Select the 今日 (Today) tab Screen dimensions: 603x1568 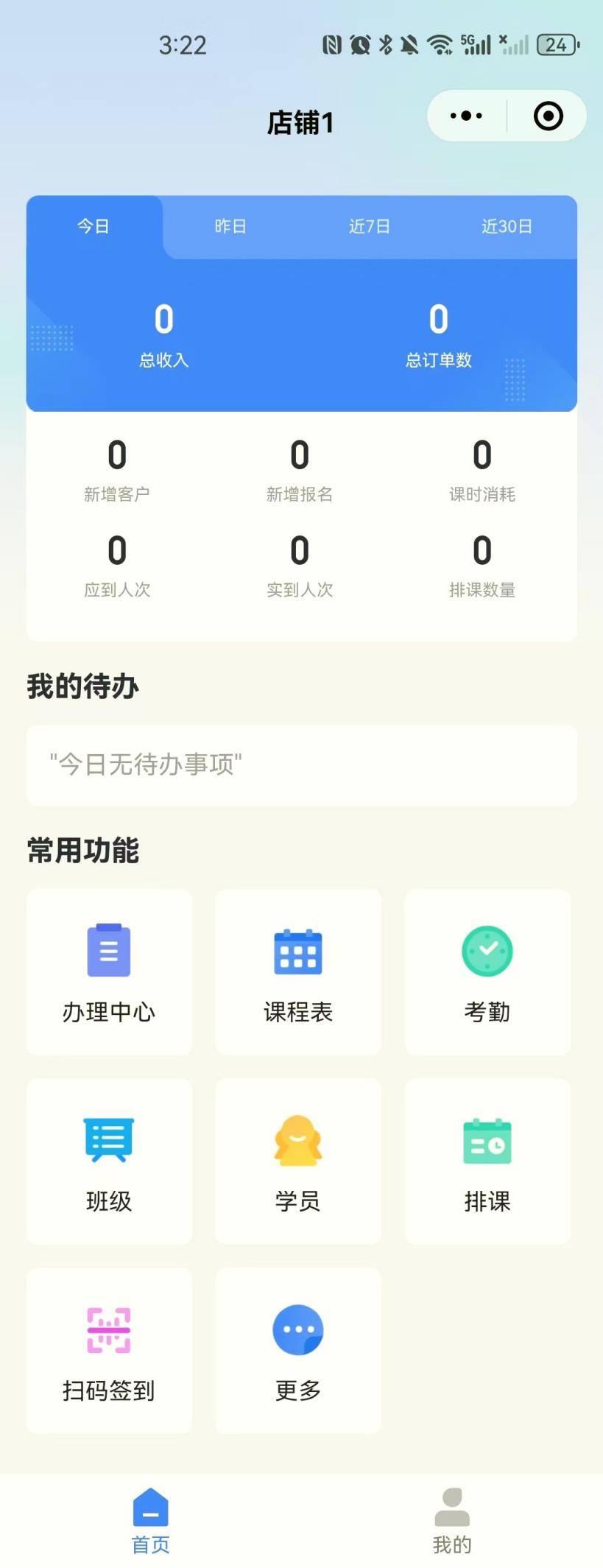[91, 227]
